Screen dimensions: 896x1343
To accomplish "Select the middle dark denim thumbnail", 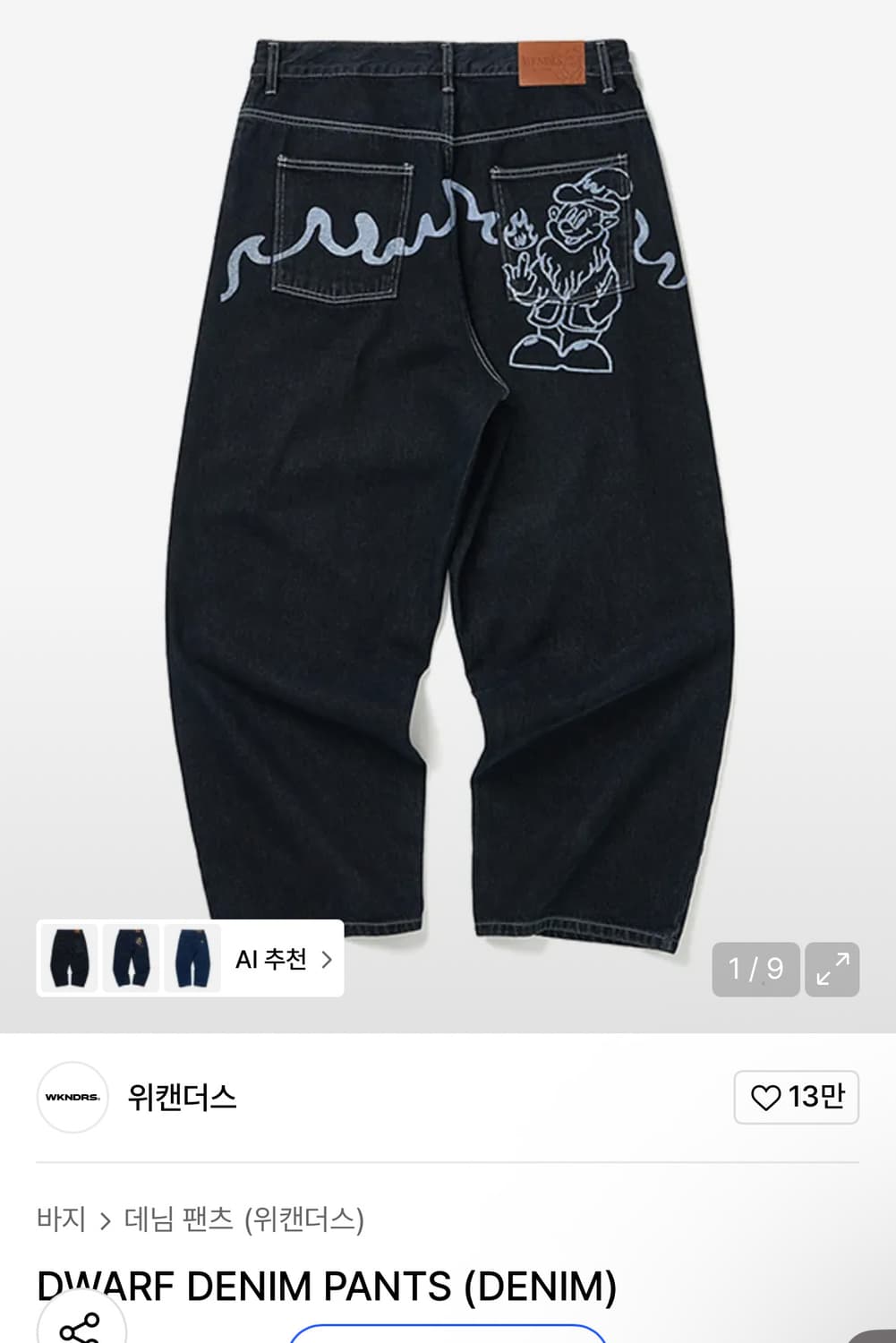I will tap(132, 958).
